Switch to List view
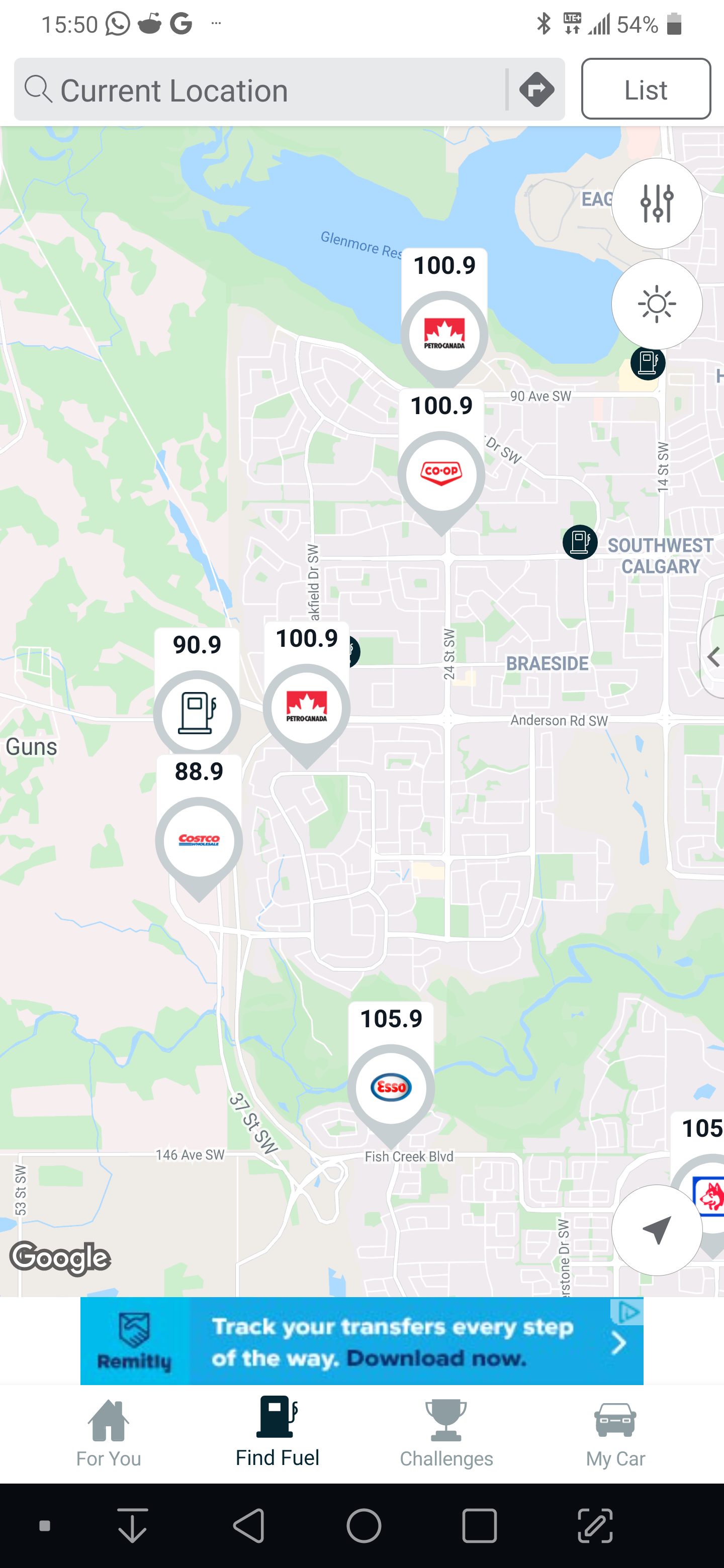Screen dimensions: 724x1568 click(x=646, y=89)
